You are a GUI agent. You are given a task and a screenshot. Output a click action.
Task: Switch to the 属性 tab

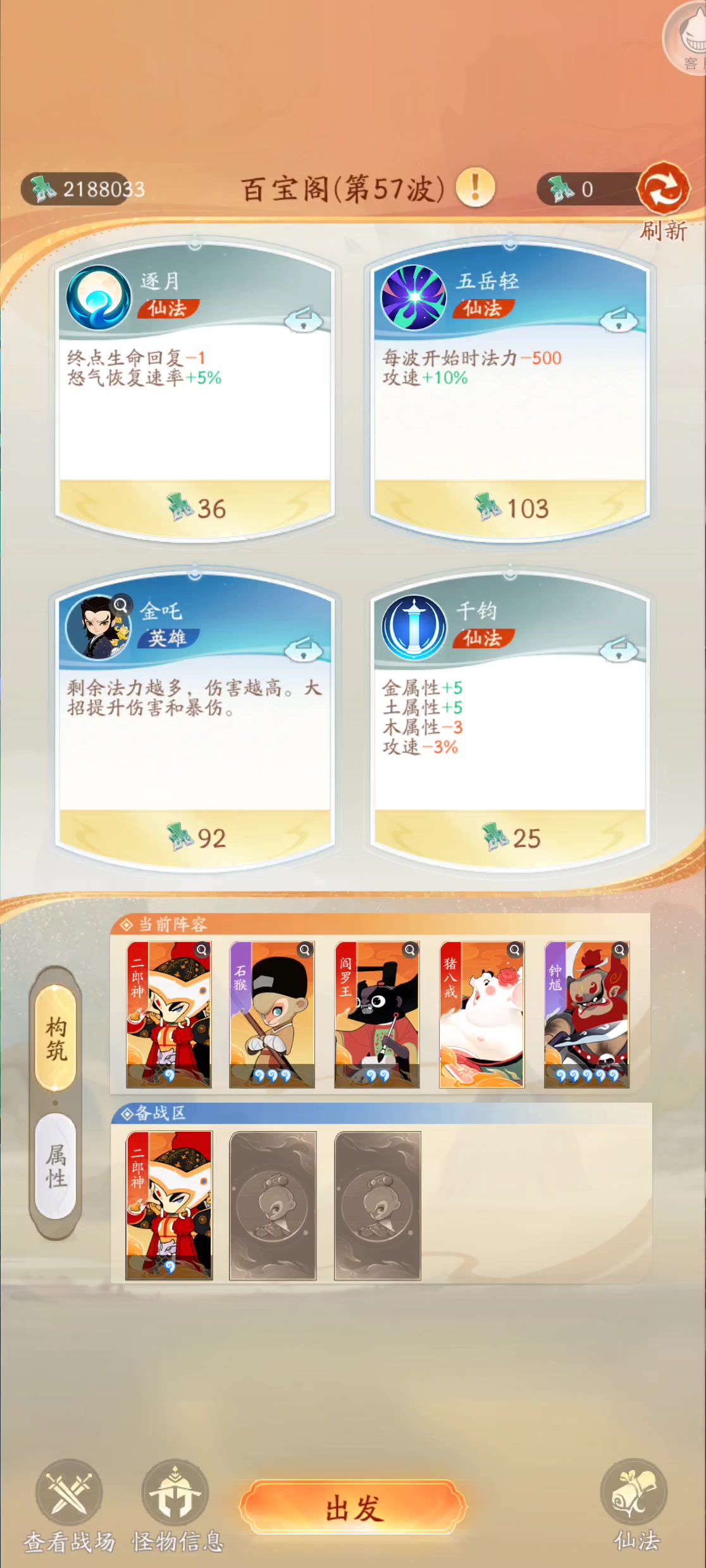tap(56, 1166)
